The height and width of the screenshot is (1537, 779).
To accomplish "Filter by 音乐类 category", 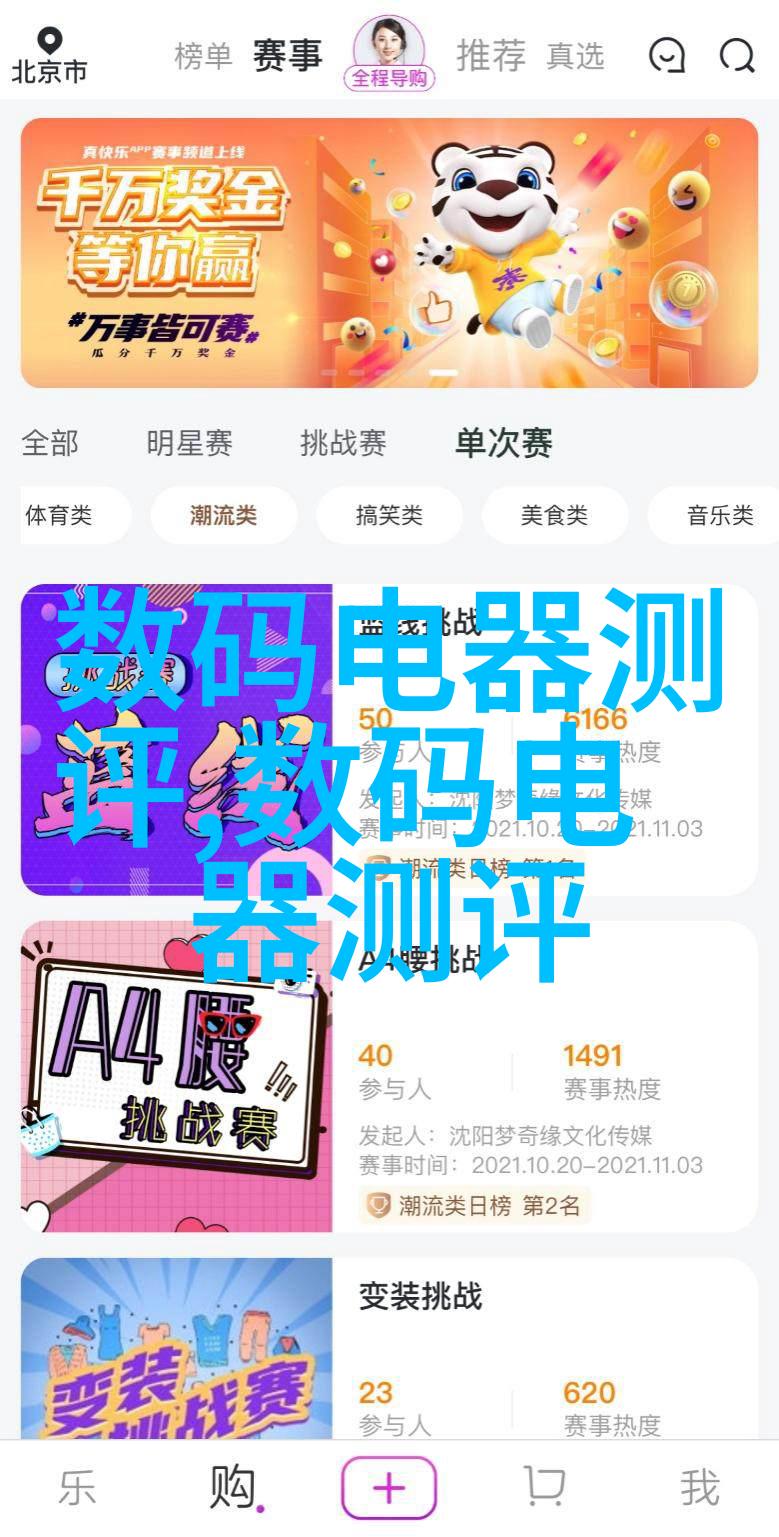I will point(718,516).
